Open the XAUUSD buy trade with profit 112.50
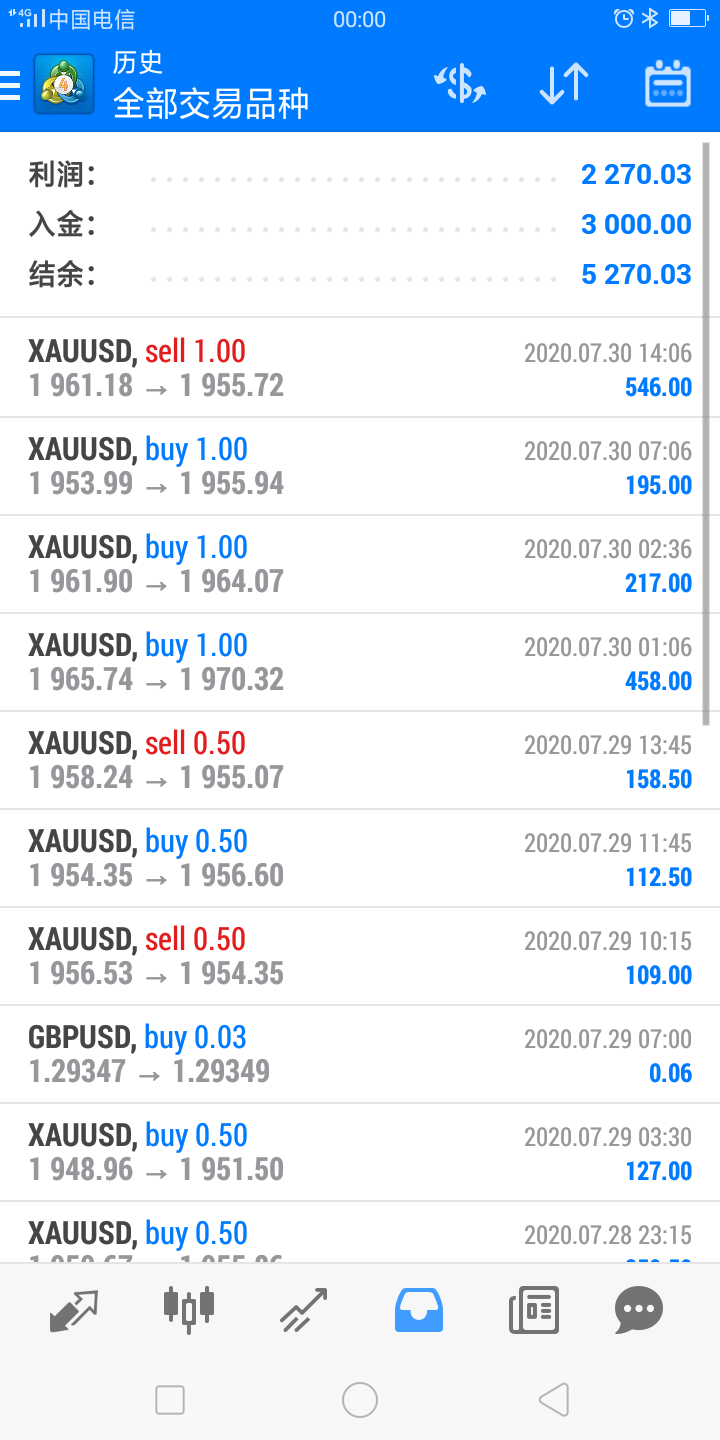This screenshot has height=1440, width=720. pyautogui.click(x=360, y=858)
